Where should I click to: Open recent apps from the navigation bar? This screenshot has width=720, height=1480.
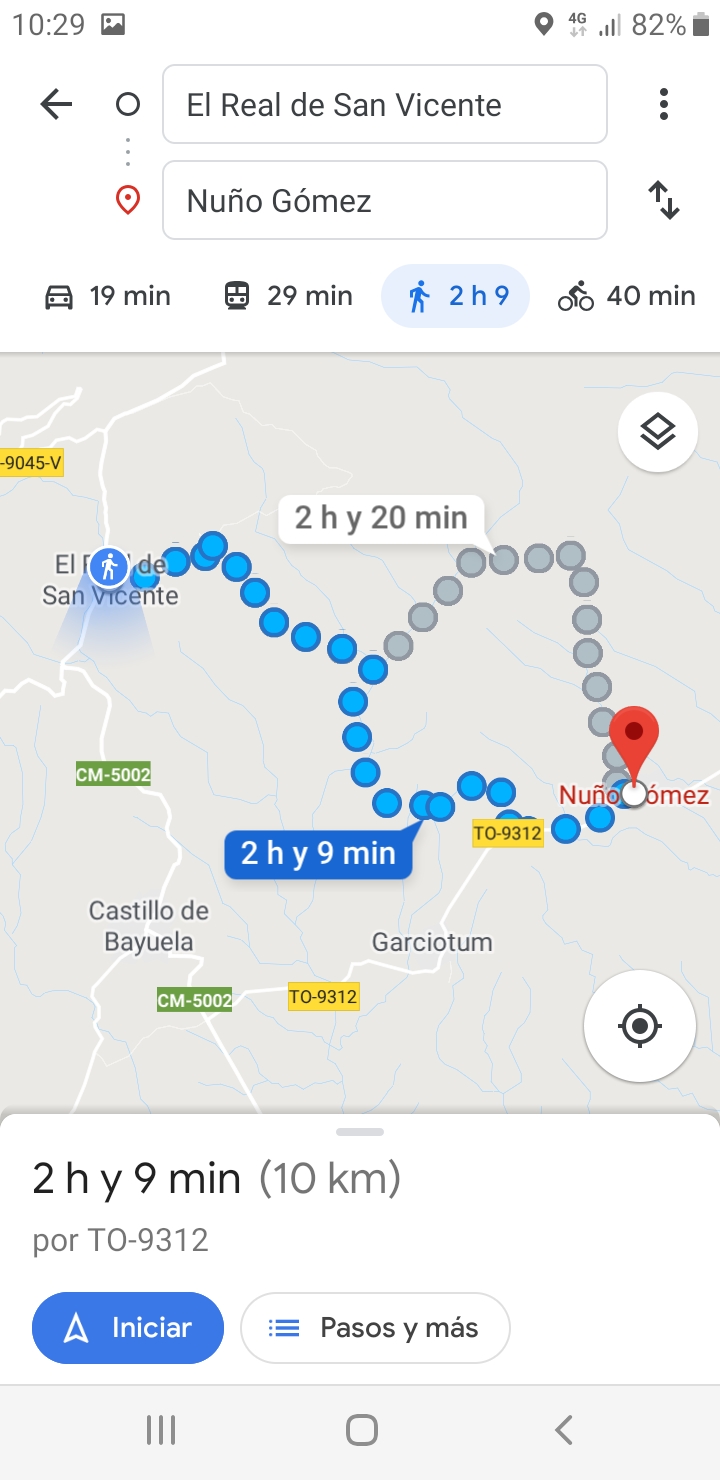click(x=161, y=1430)
